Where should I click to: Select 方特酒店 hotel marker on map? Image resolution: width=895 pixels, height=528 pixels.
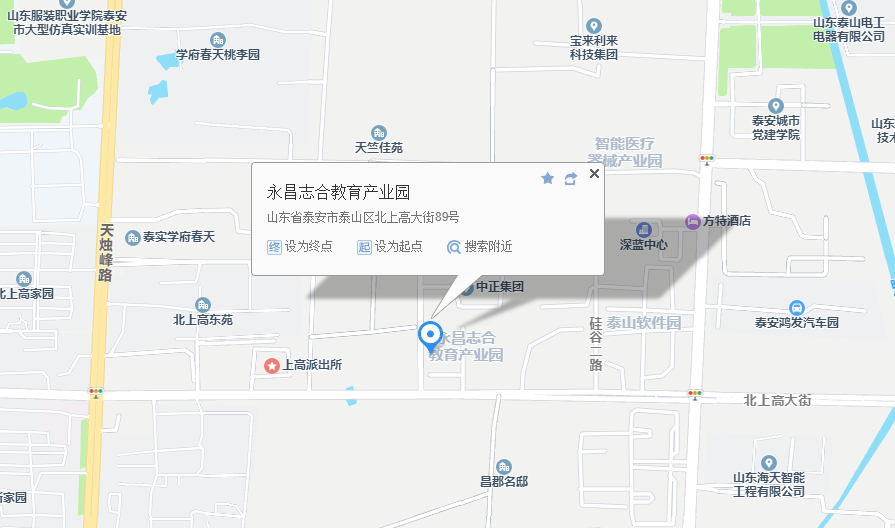coord(692,221)
